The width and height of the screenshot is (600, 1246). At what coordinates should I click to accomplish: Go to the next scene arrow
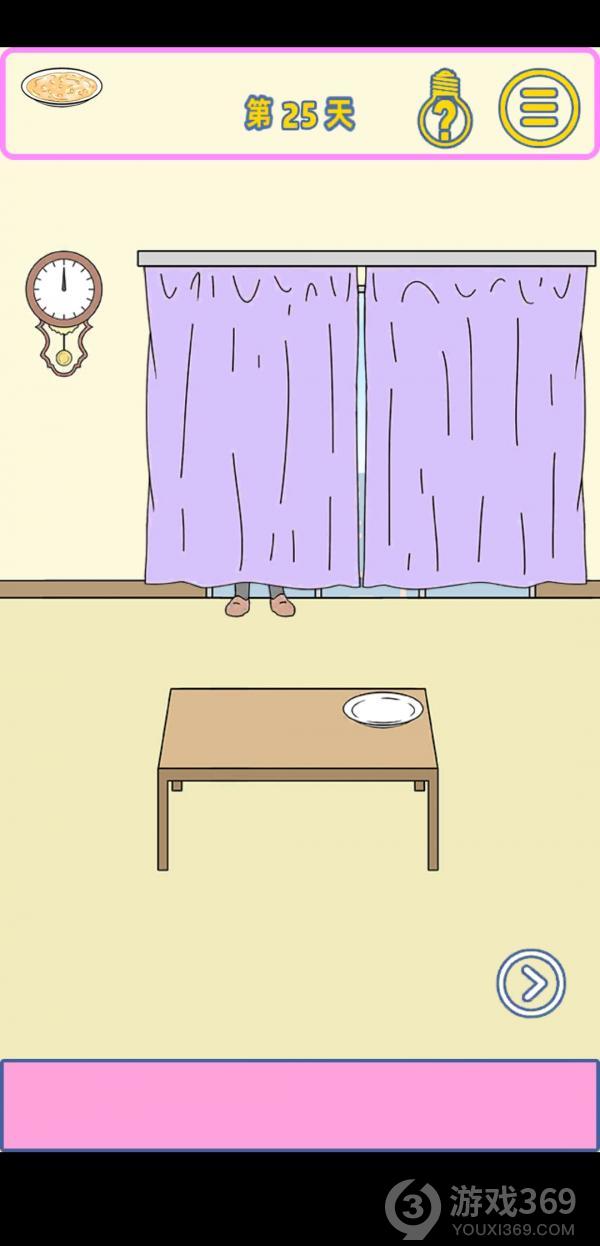(x=531, y=985)
